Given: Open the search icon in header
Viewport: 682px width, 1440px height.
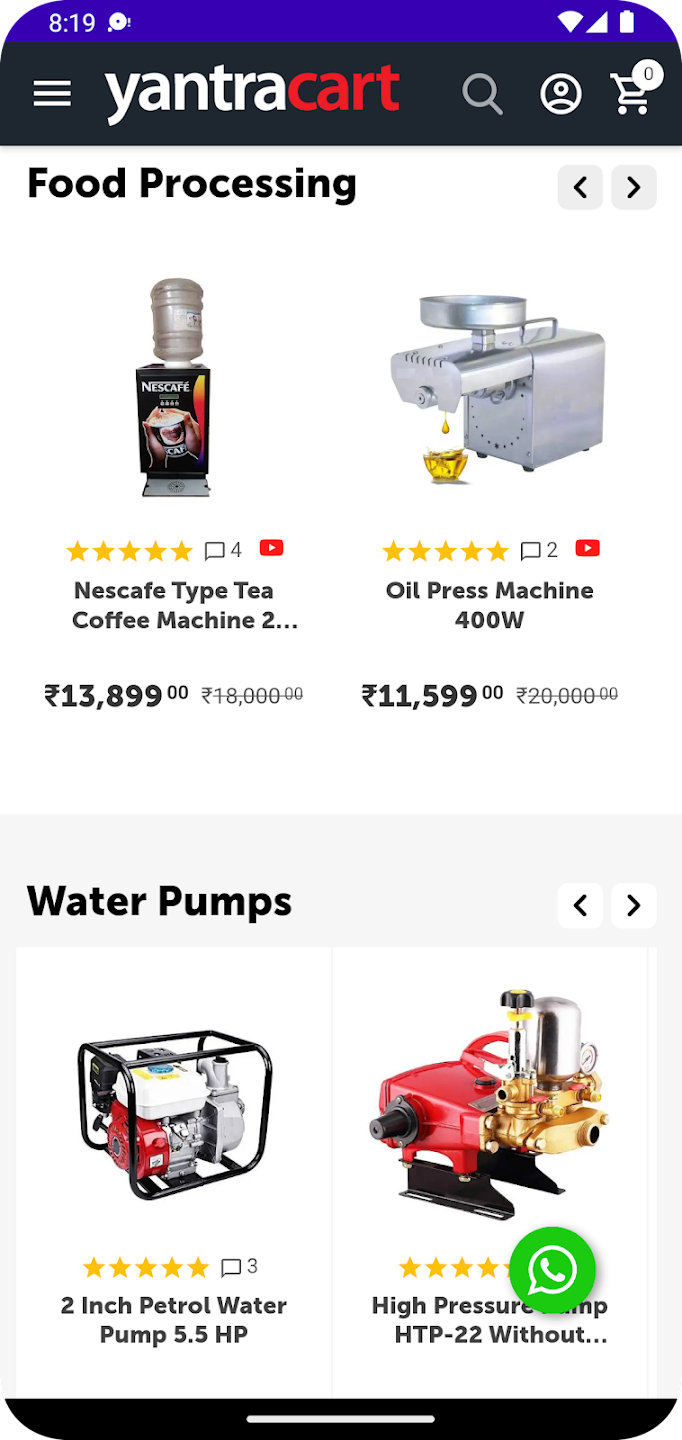Looking at the screenshot, I should tap(482, 94).
